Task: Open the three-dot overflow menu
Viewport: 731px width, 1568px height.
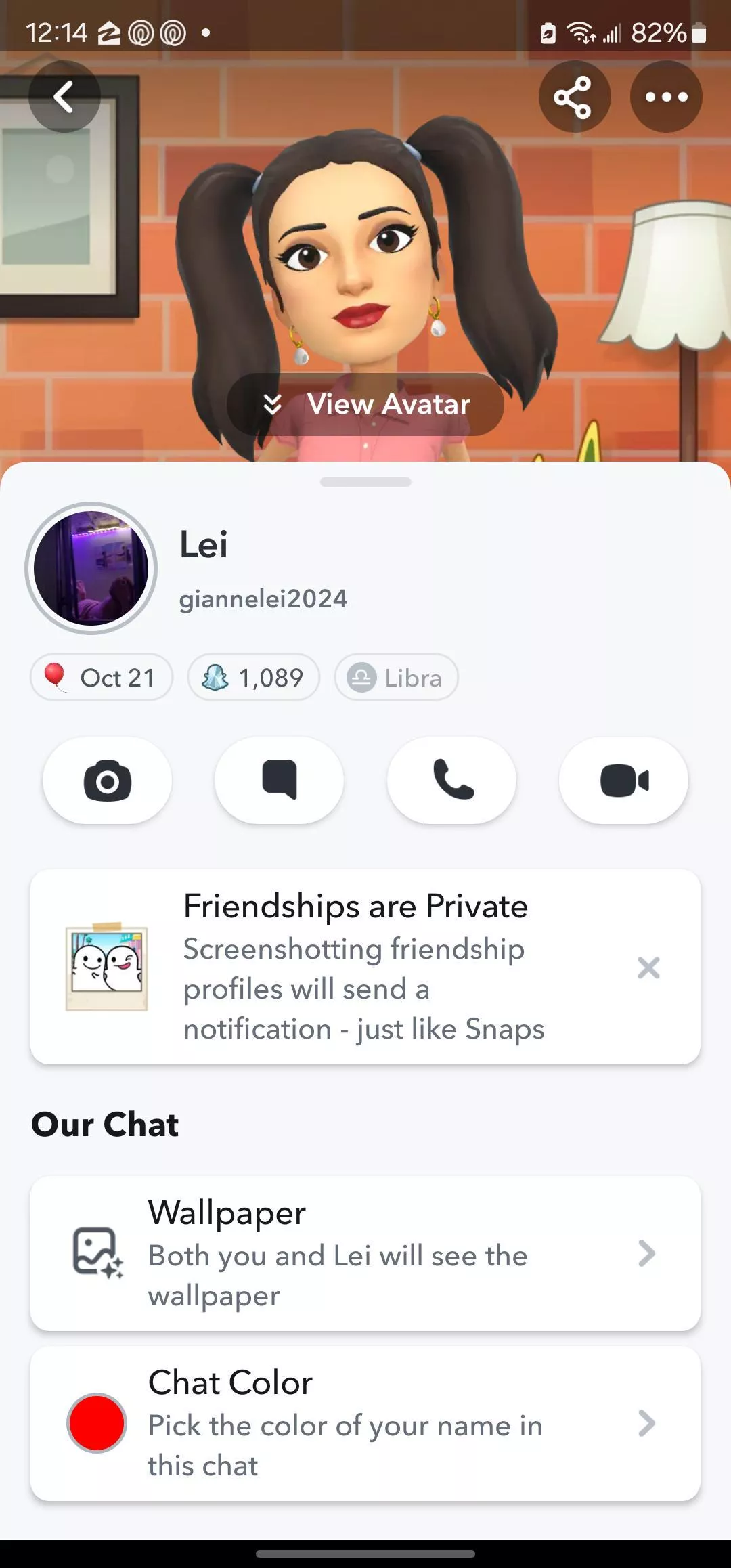Action: [x=666, y=97]
